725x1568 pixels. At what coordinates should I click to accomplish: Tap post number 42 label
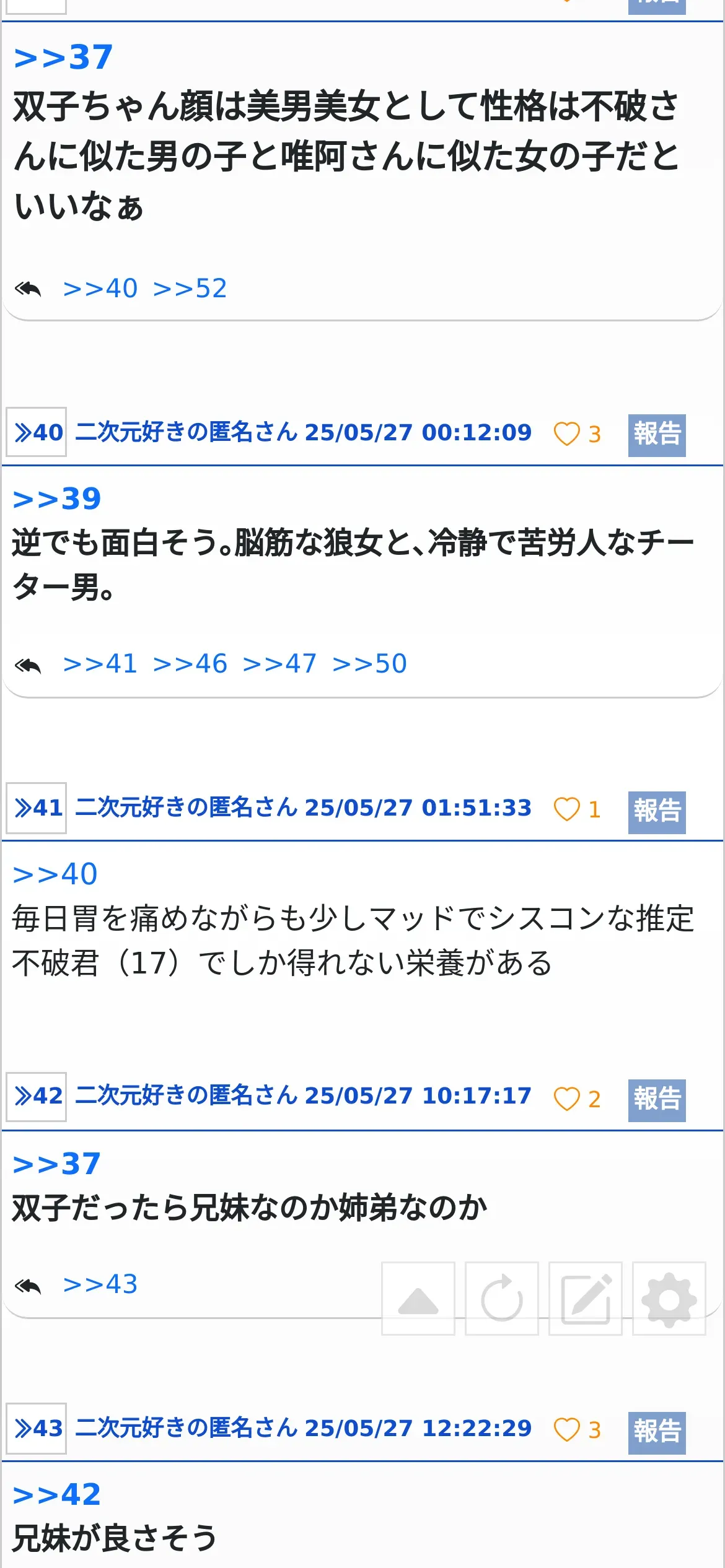(x=37, y=1097)
